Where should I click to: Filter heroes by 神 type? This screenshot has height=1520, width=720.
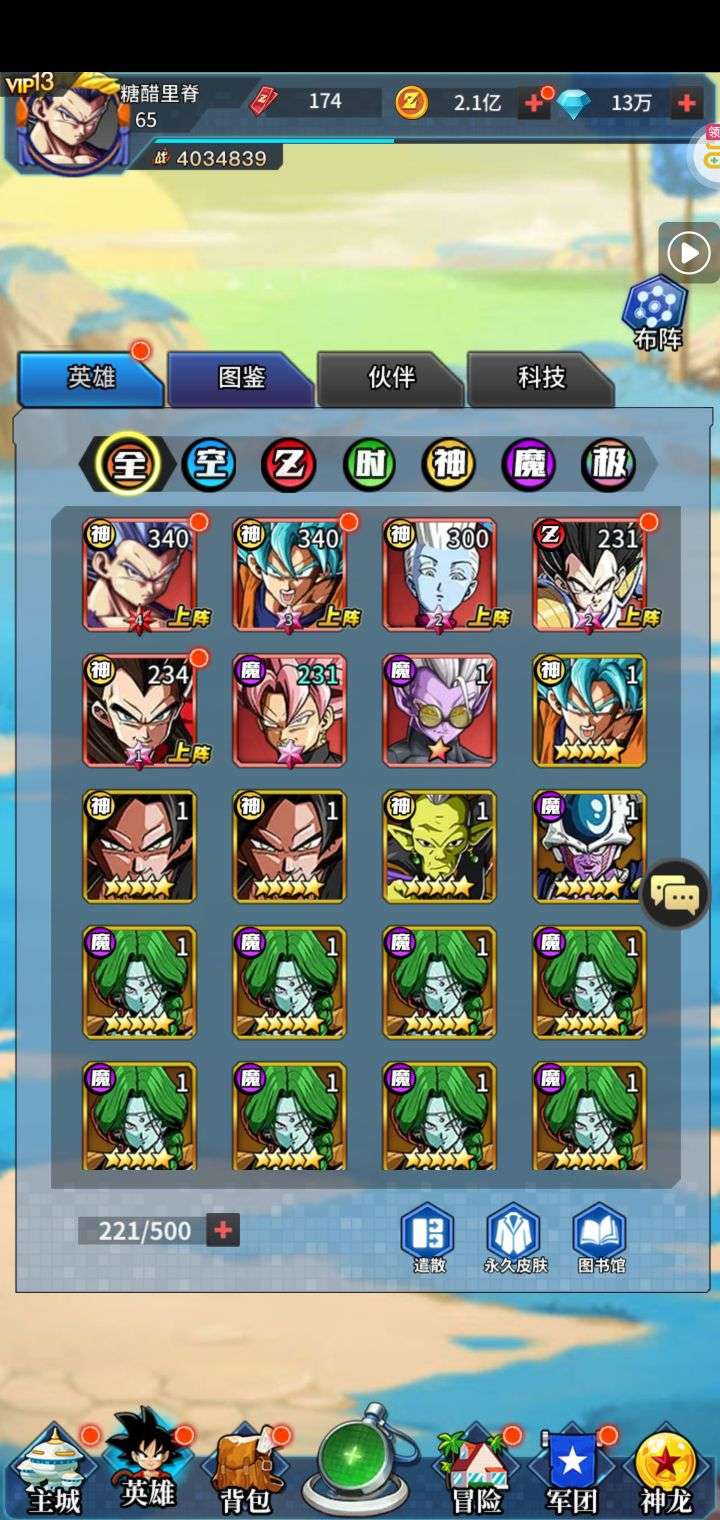448,464
